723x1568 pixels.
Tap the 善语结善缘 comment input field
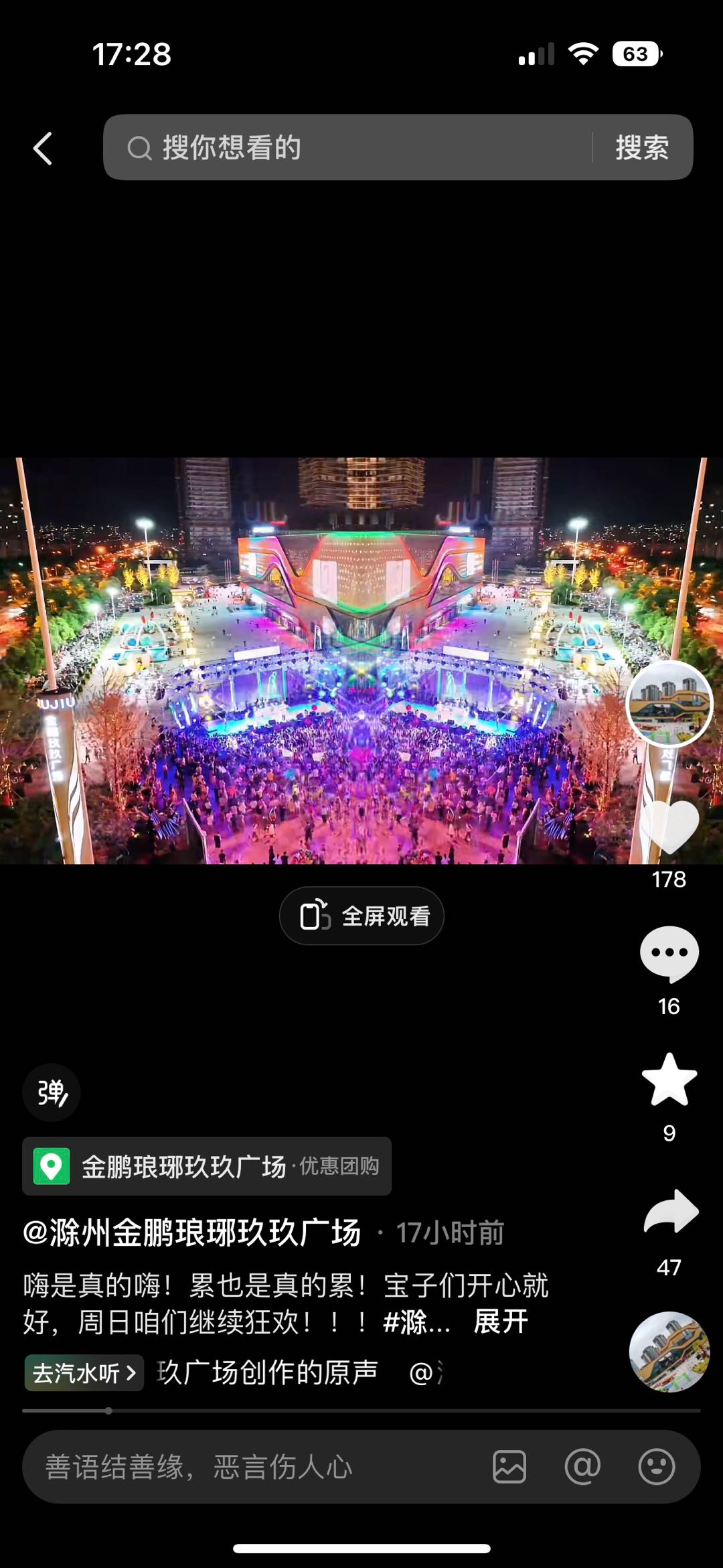tap(254, 1467)
